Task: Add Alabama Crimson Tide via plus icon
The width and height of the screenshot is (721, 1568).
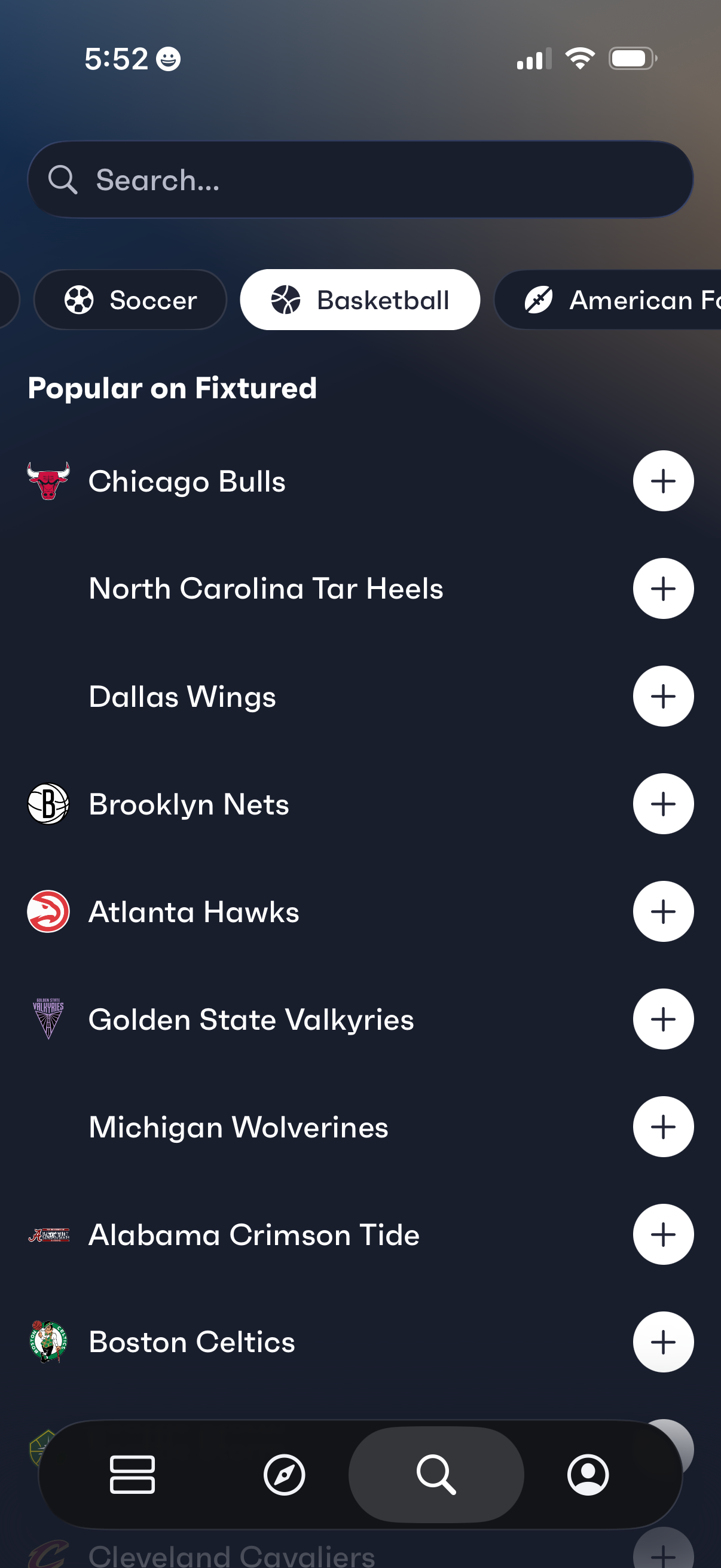Action: click(x=662, y=1234)
